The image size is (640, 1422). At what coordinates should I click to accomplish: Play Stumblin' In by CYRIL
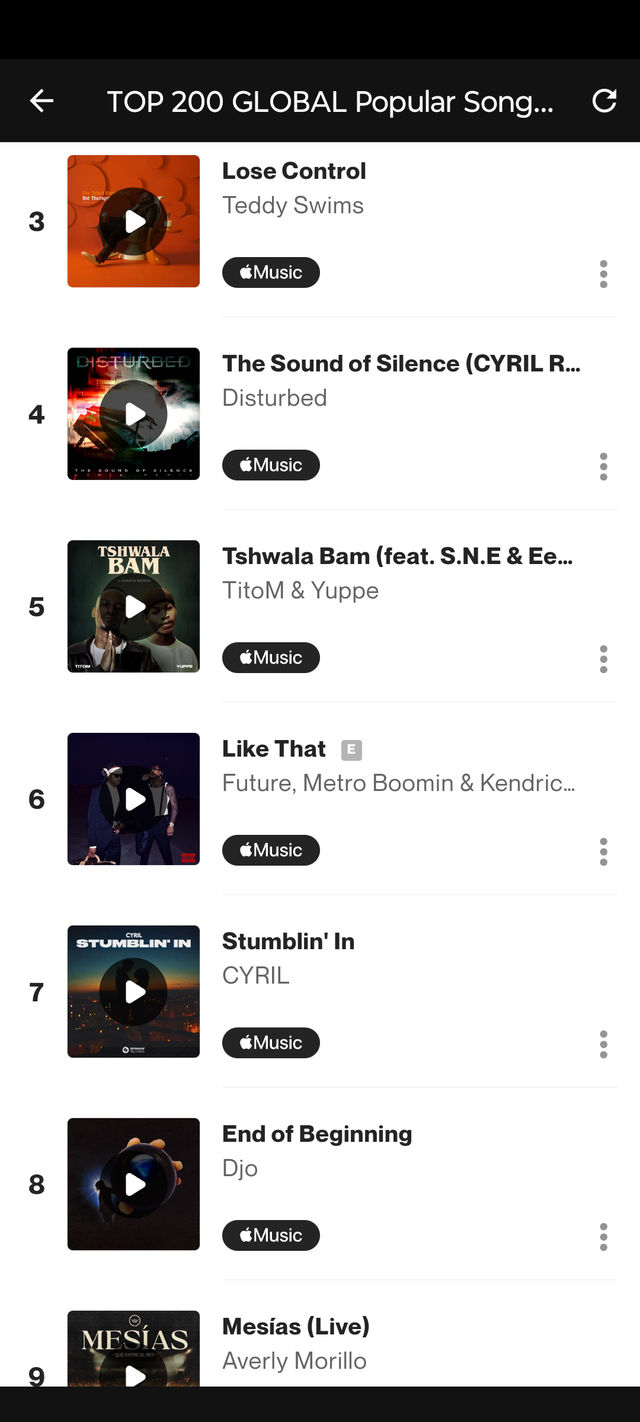[134, 991]
